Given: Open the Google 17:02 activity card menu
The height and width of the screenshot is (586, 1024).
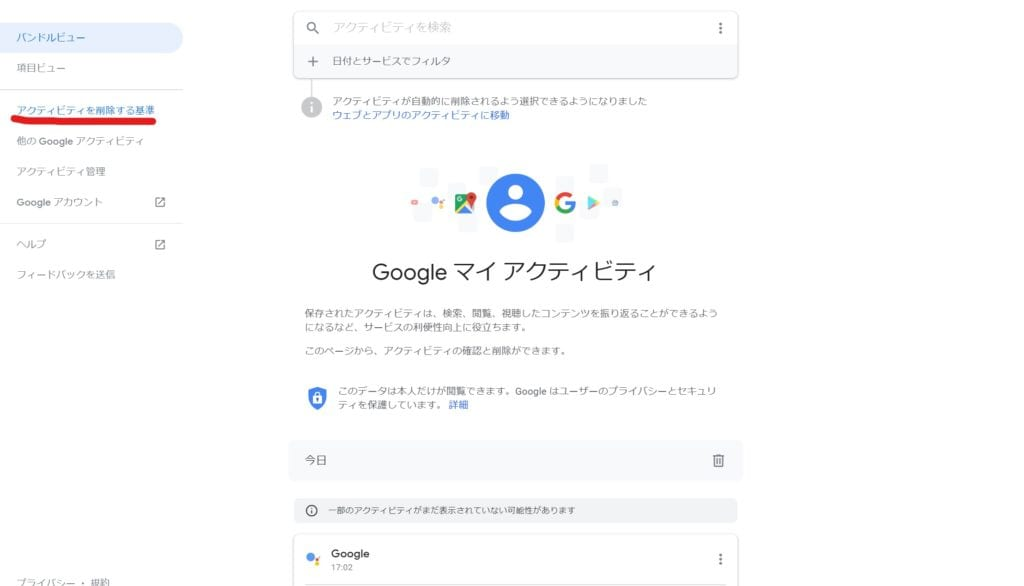Looking at the screenshot, I should pos(720,559).
